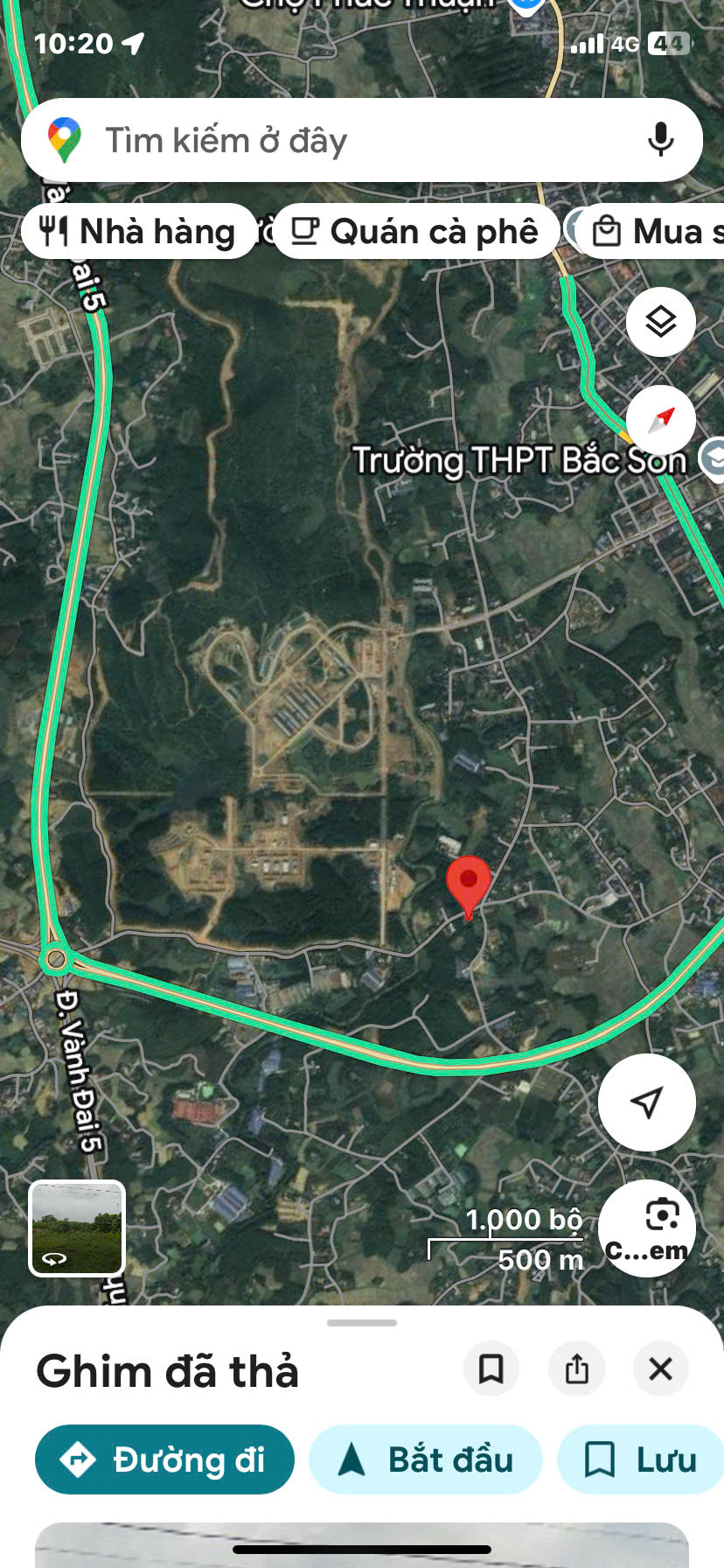
Task: Share the dropped pin location
Action: (576, 1368)
